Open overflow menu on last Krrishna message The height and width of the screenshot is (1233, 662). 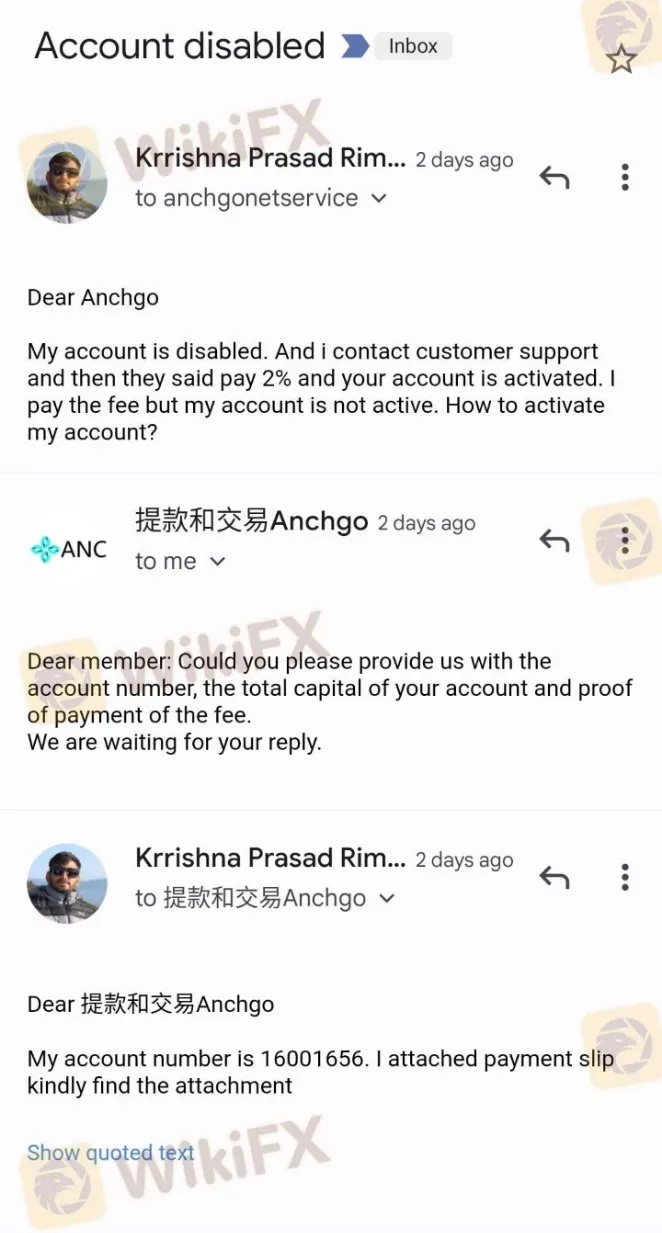tap(625, 877)
